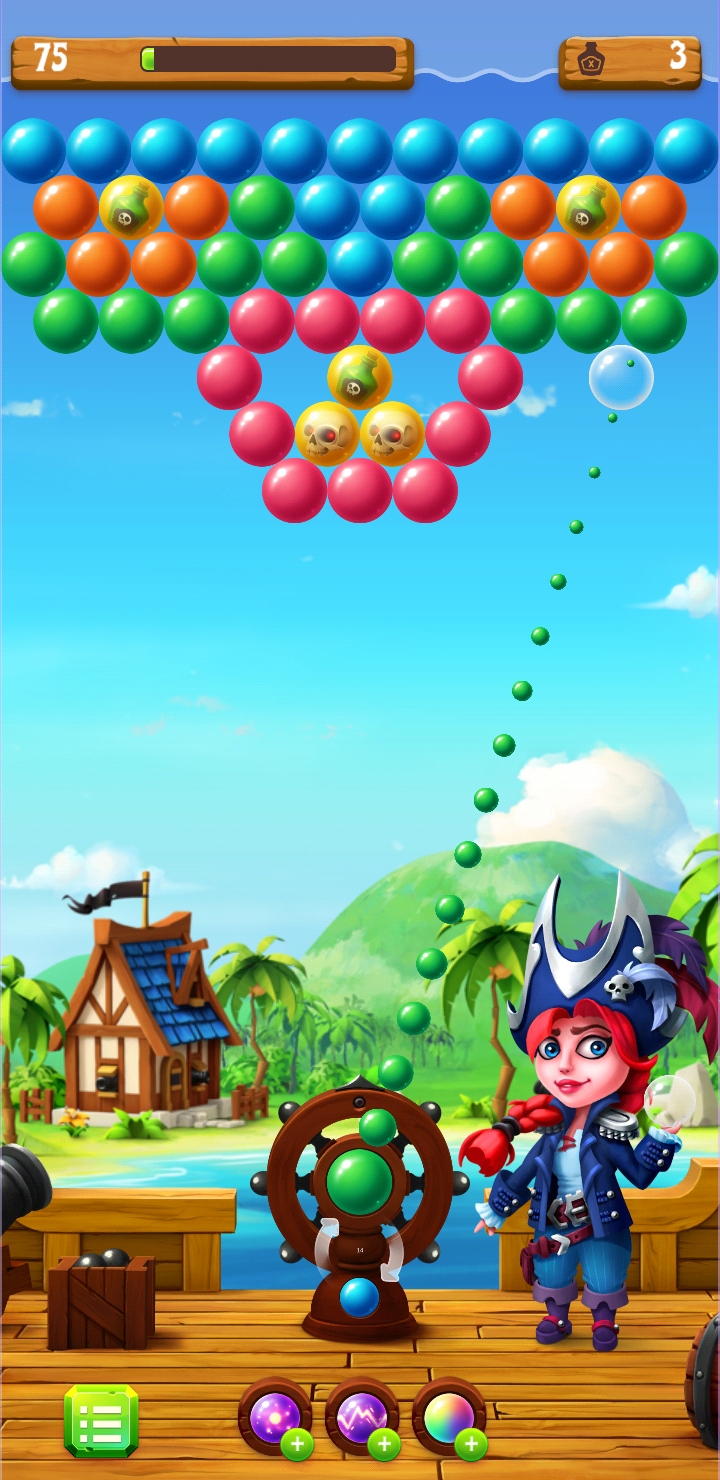Open the green menu list button
Image resolution: width=720 pixels, height=1480 pixels.
click(101, 1420)
